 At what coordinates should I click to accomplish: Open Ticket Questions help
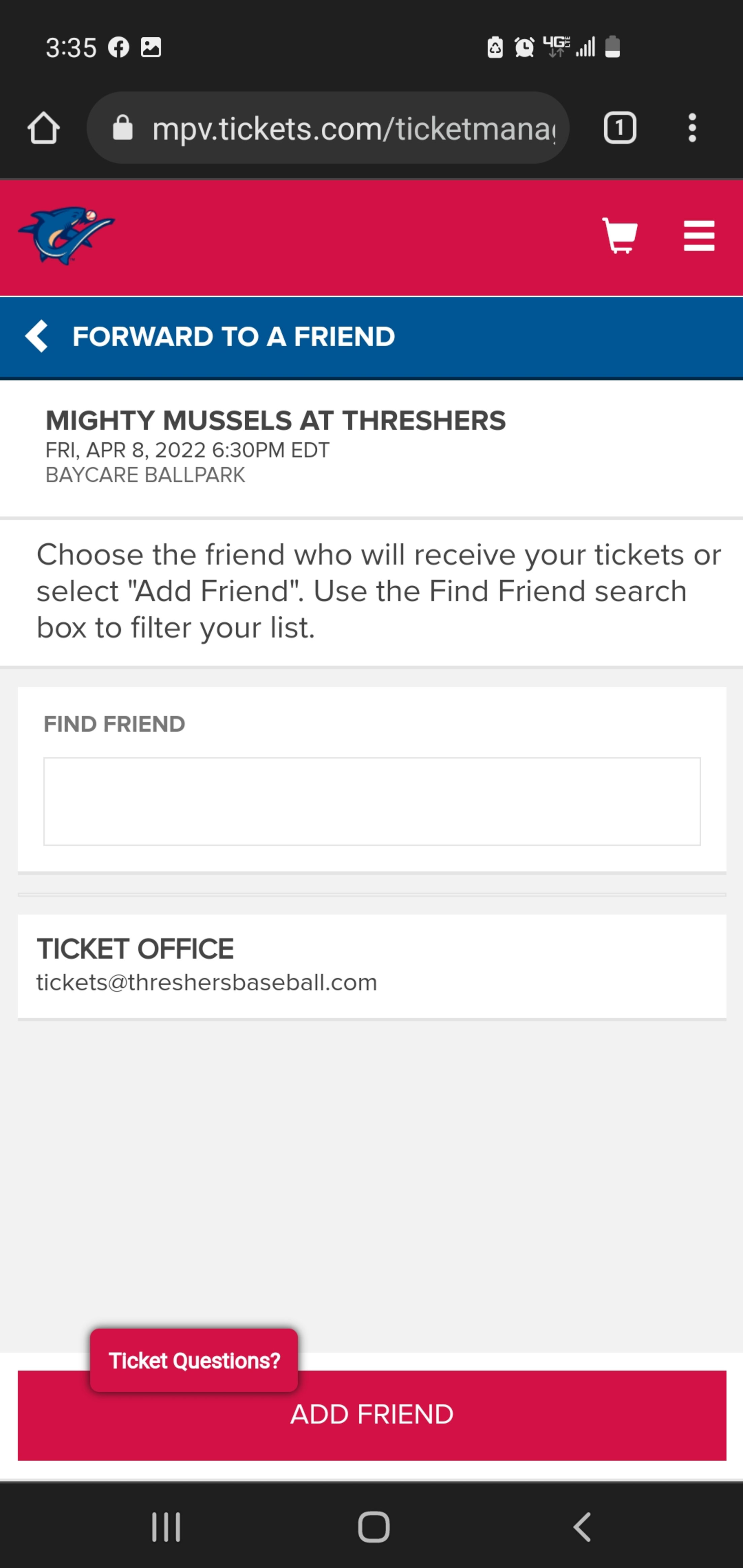[x=194, y=1360]
